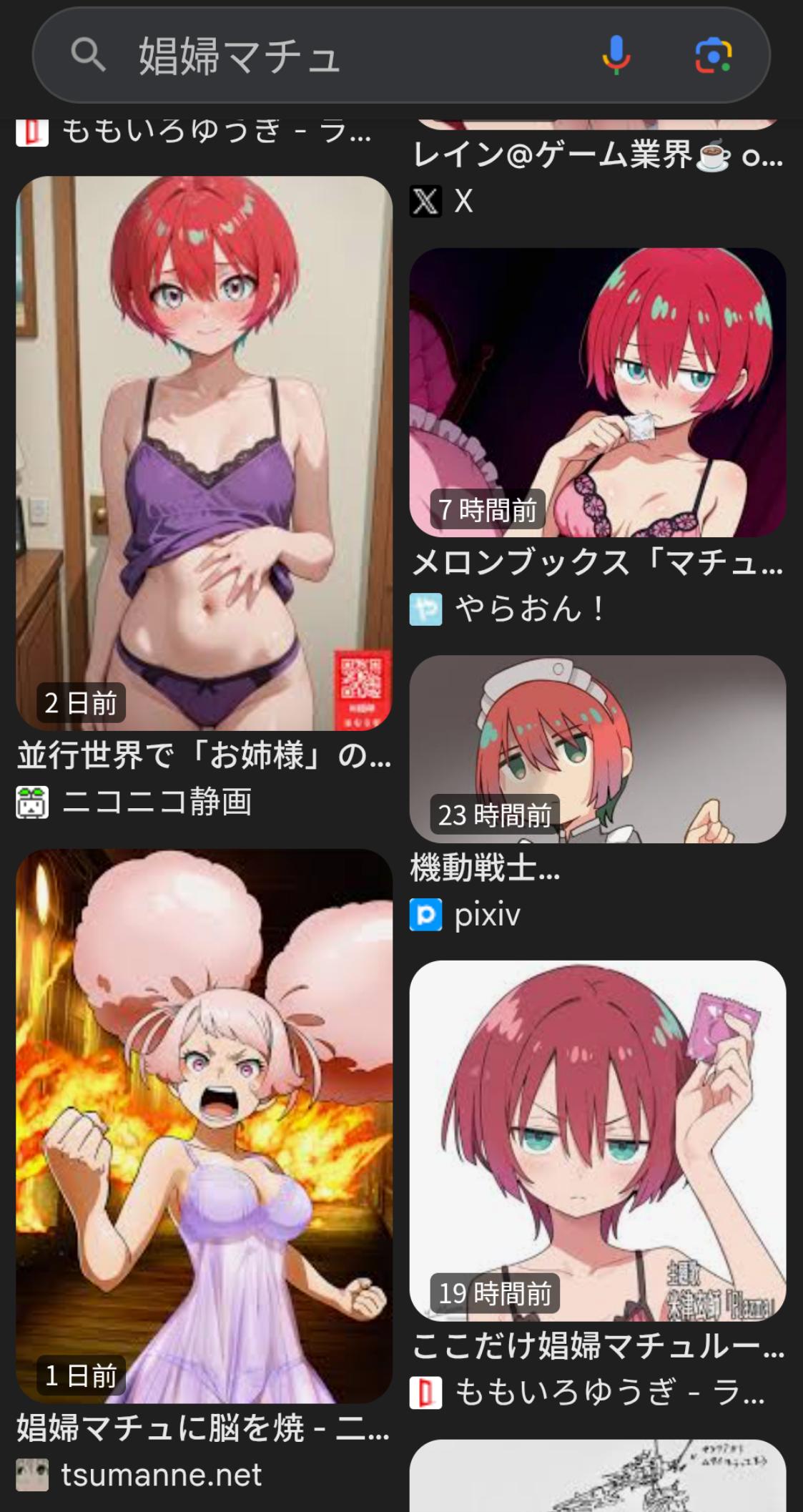Open Google Lens camera search

click(713, 56)
